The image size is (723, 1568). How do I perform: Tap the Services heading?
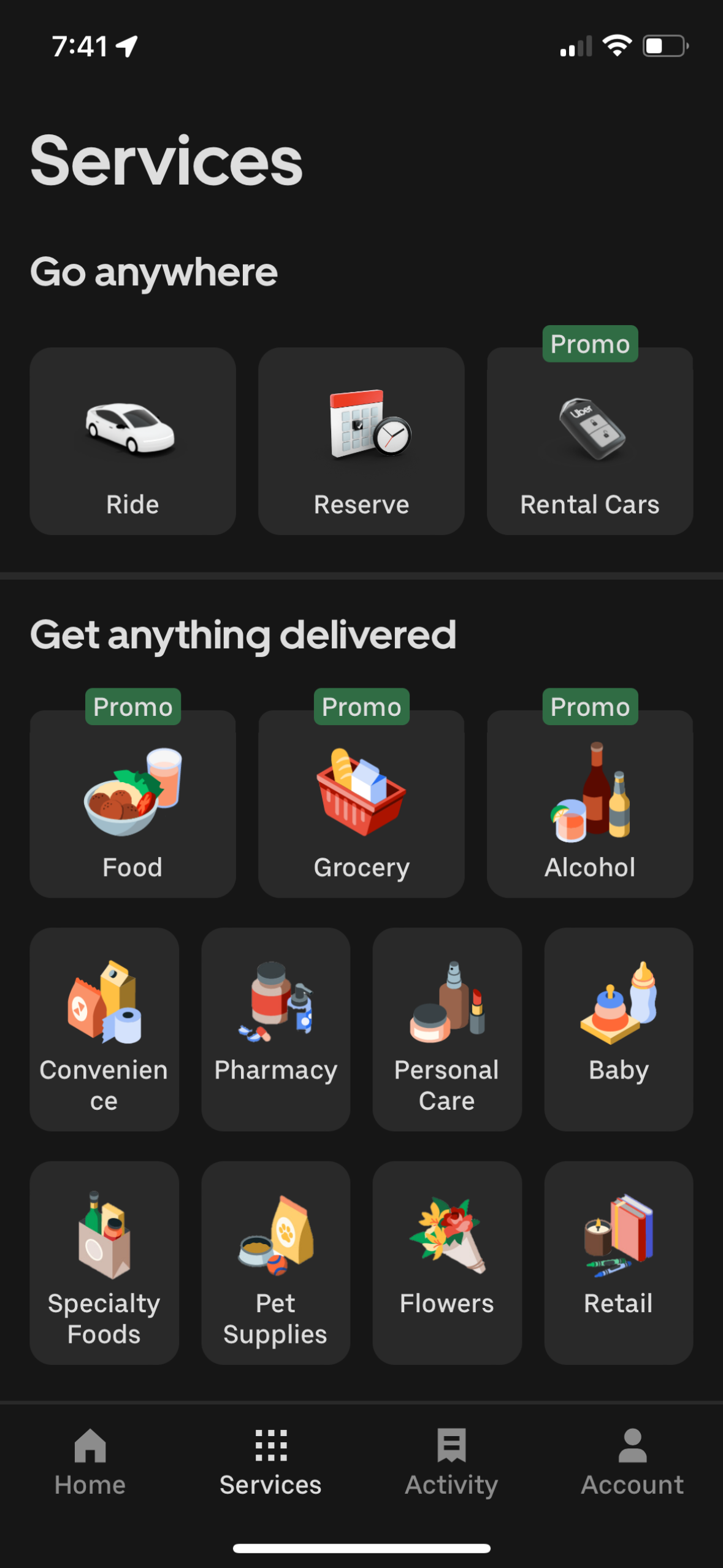click(167, 159)
